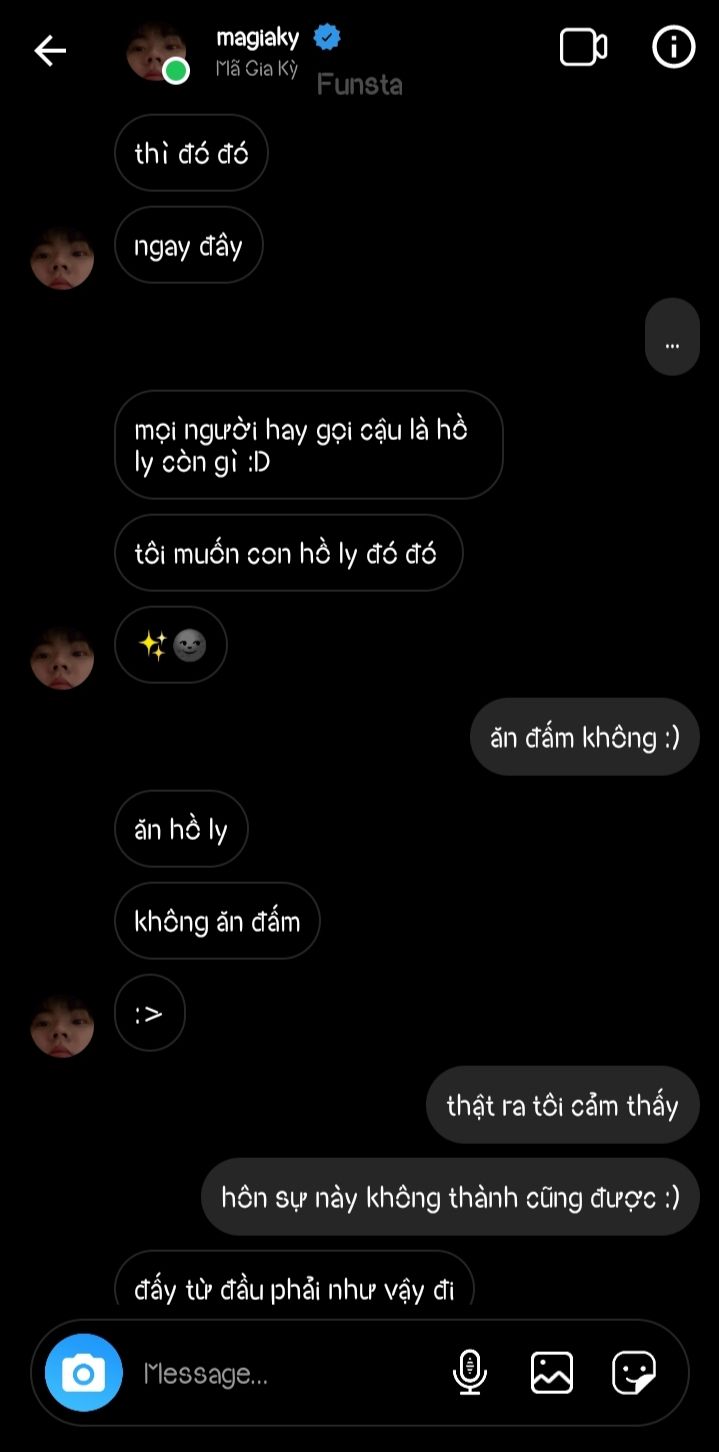Tap the avatar beside "ngay đây" message
The height and width of the screenshot is (1452, 719).
click(x=62, y=258)
